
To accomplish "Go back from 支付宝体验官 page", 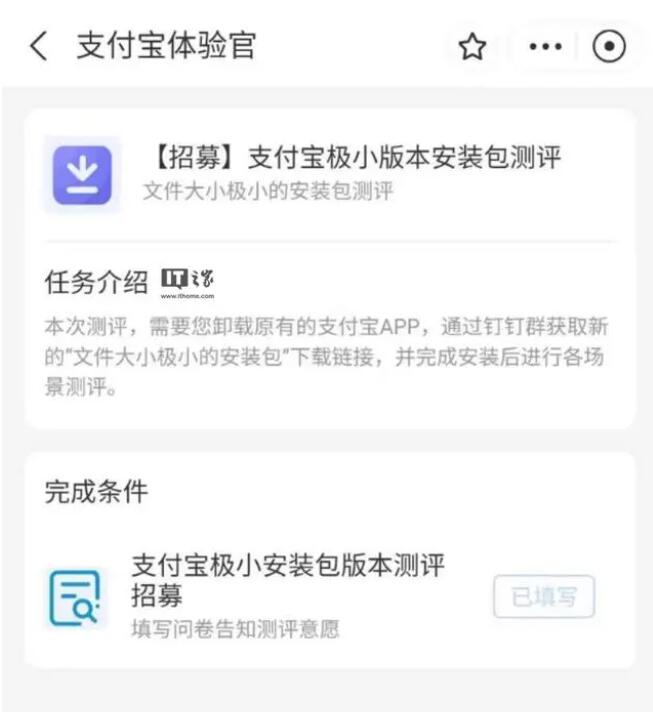I will [38, 46].
